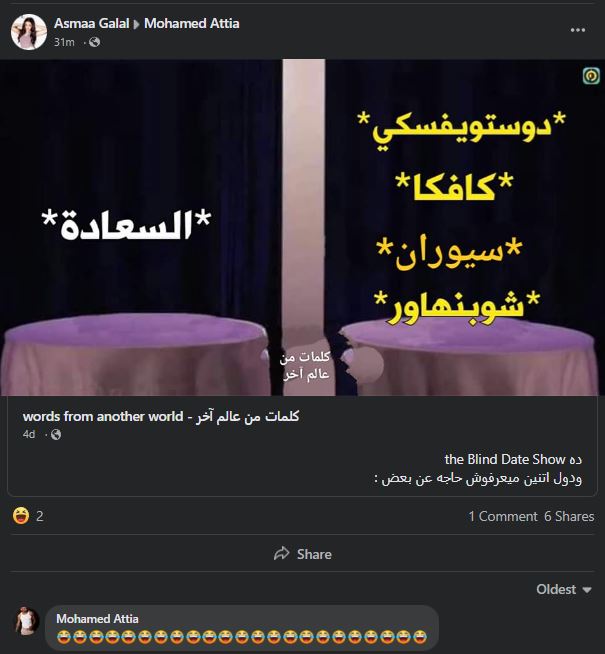Change comment sorting from Oldest
This screenshot has height=654, width=605.
point(563,589)
